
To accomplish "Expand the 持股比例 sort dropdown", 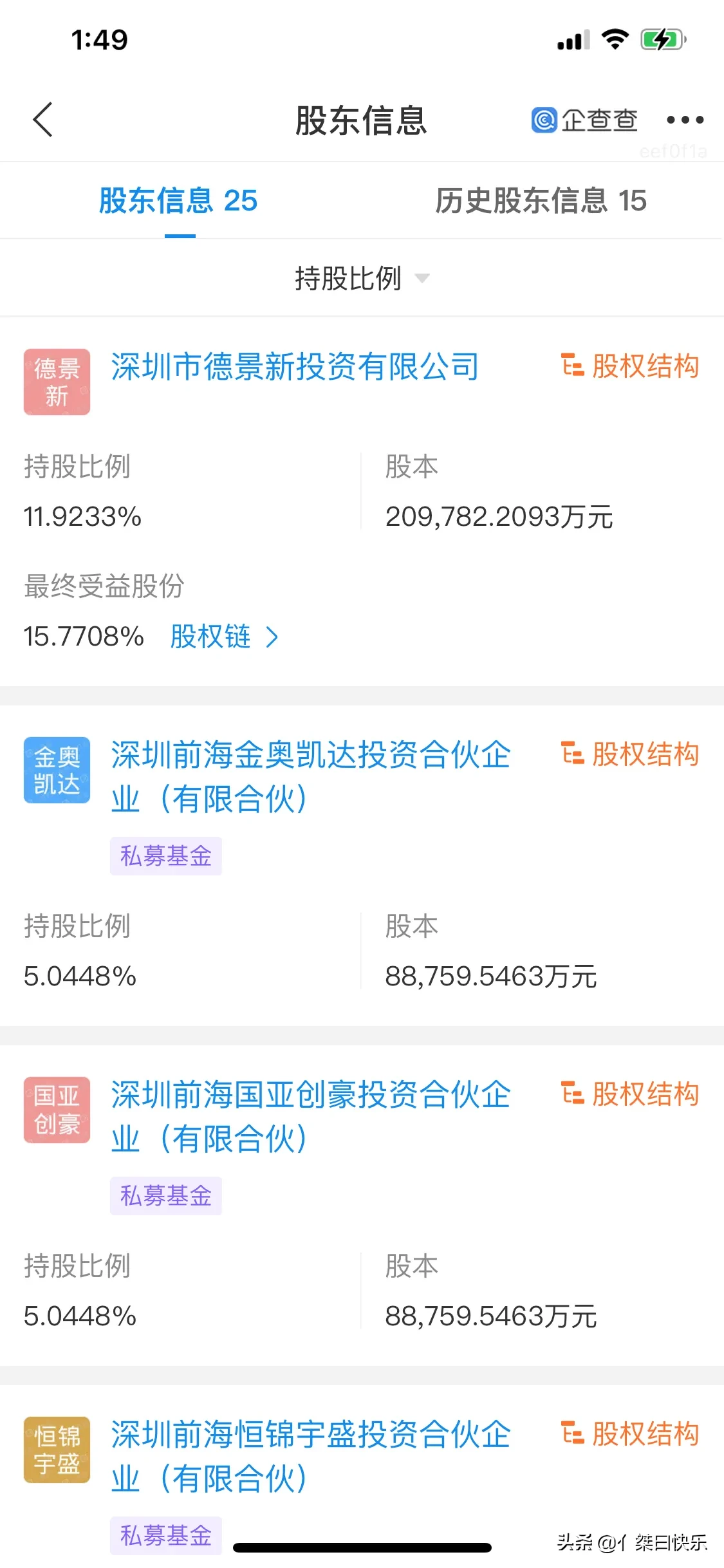I will tap(362, 278).
